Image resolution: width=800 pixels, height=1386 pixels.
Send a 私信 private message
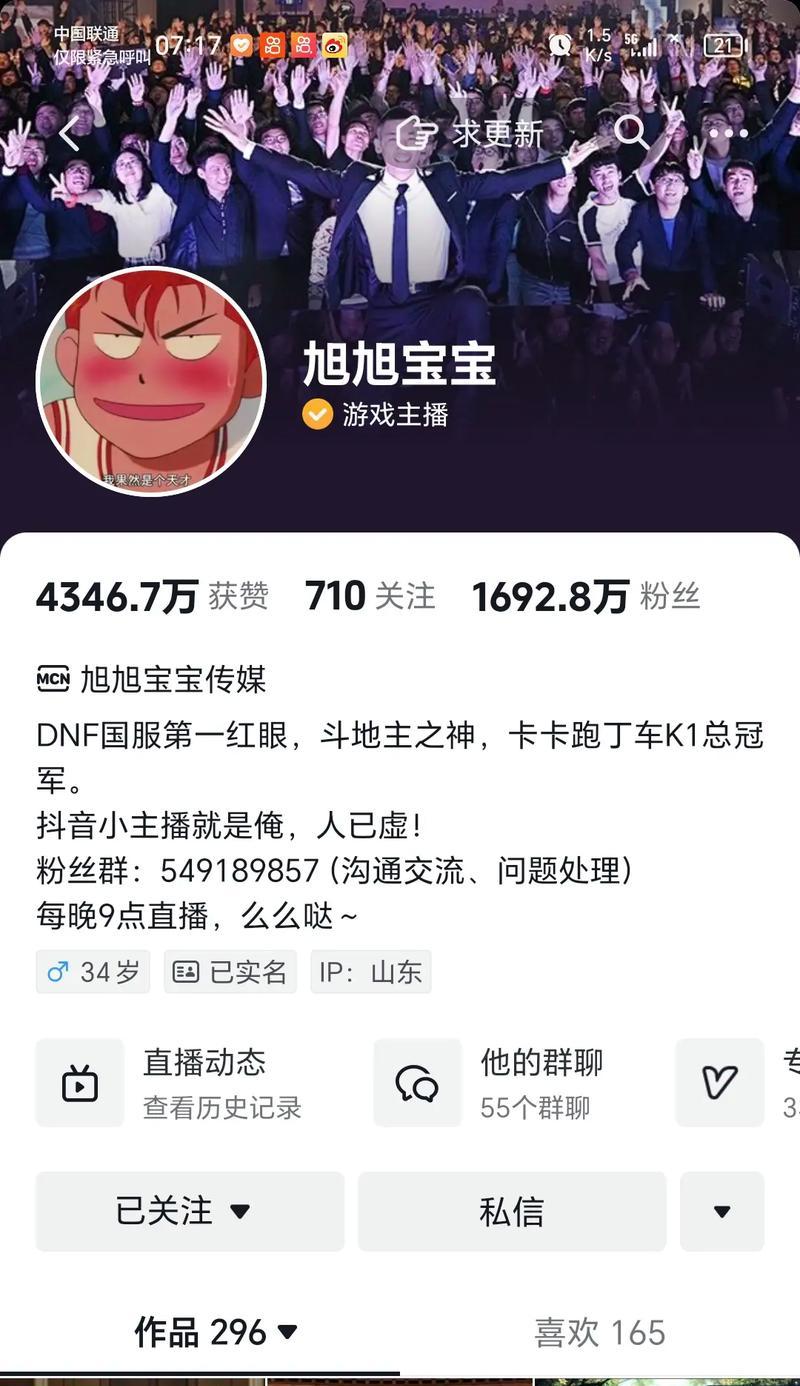(512, 1211)
